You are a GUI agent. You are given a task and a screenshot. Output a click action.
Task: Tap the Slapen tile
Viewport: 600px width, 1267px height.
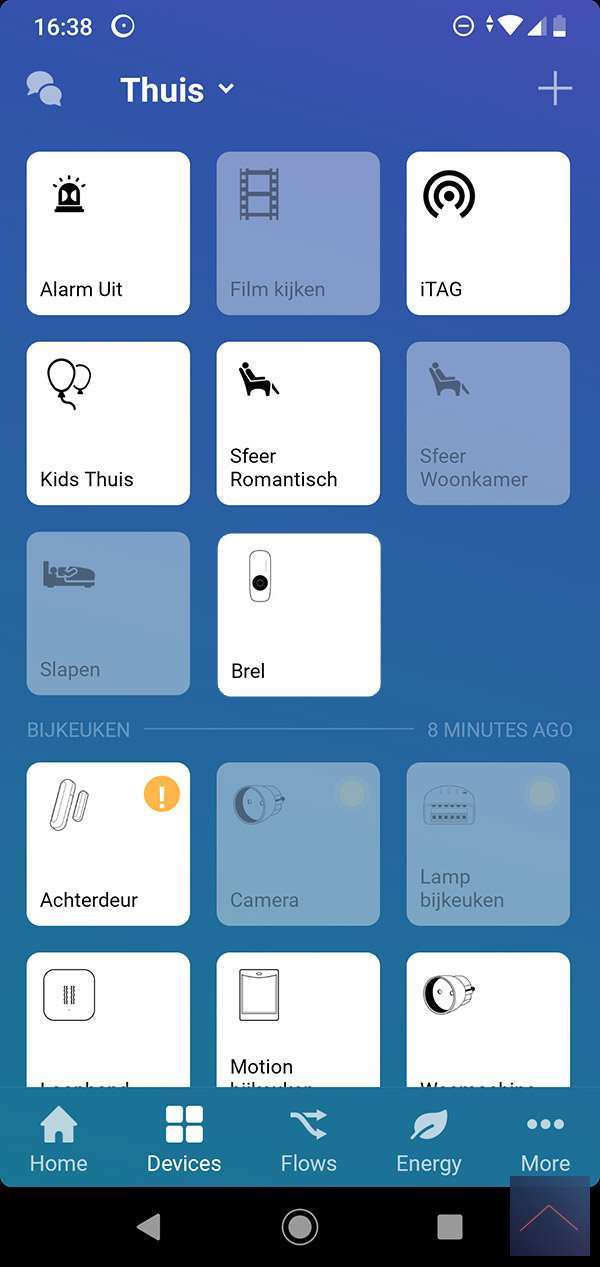click(108, 613)
